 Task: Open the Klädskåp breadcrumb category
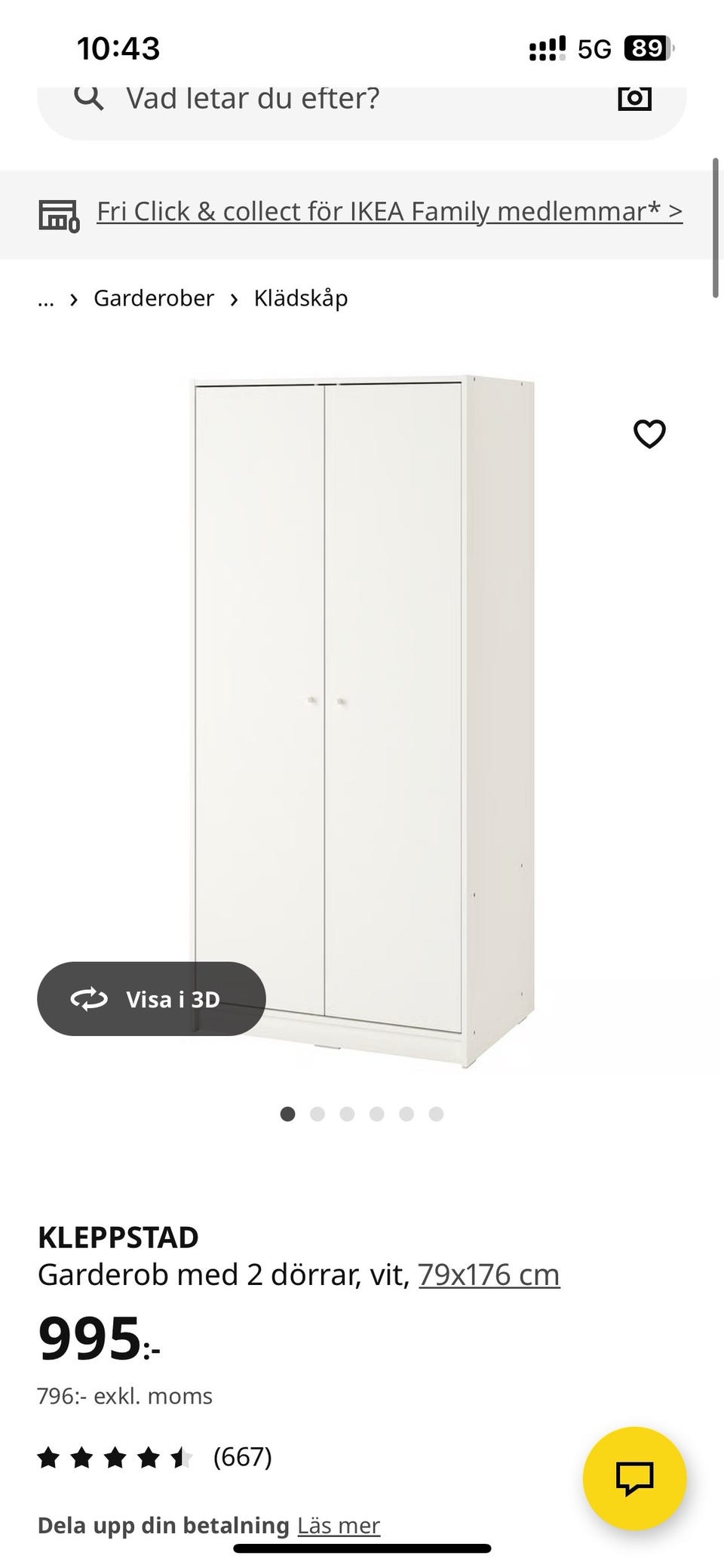(x=301, y=299)
